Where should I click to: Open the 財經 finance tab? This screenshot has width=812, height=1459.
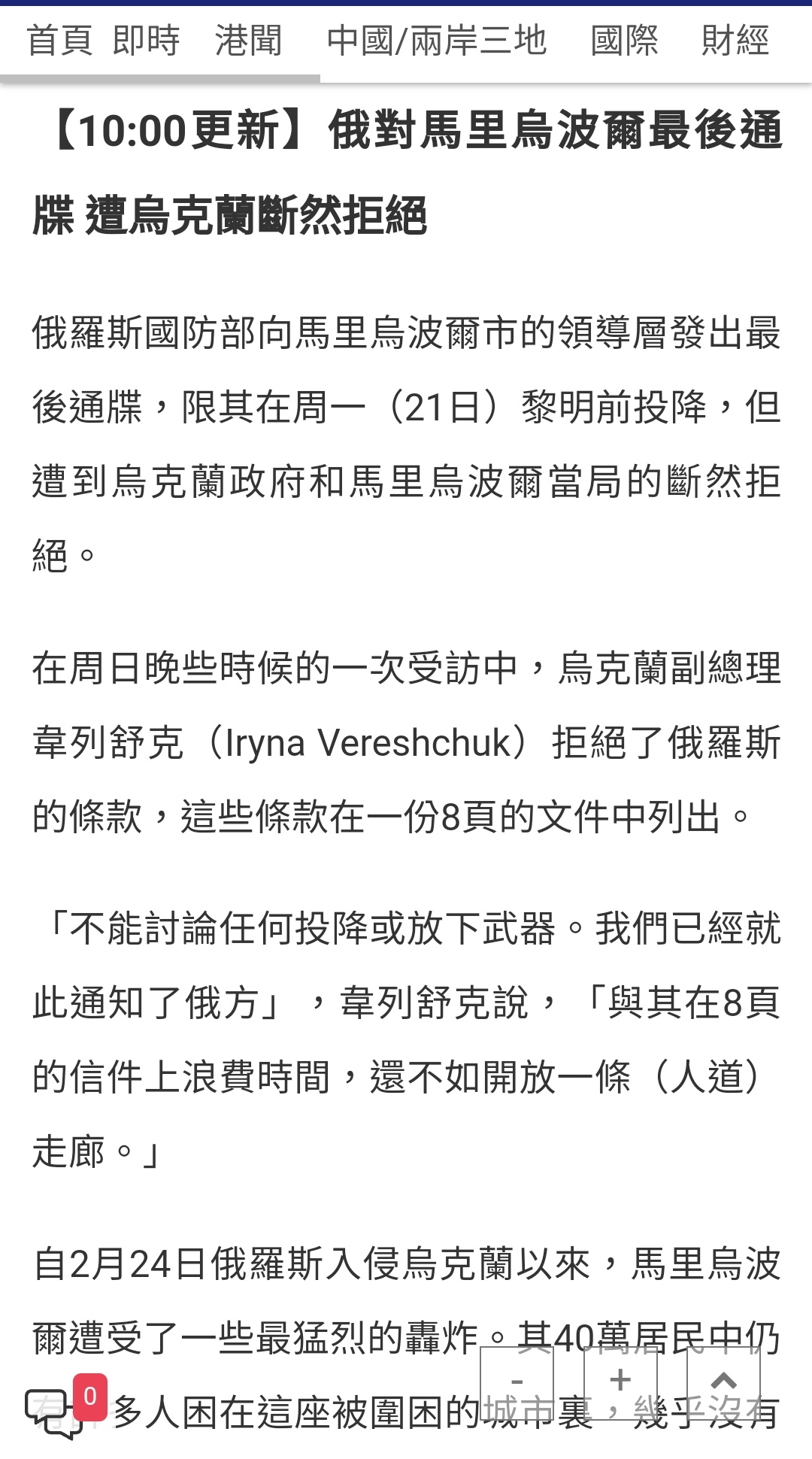(735, 41)
